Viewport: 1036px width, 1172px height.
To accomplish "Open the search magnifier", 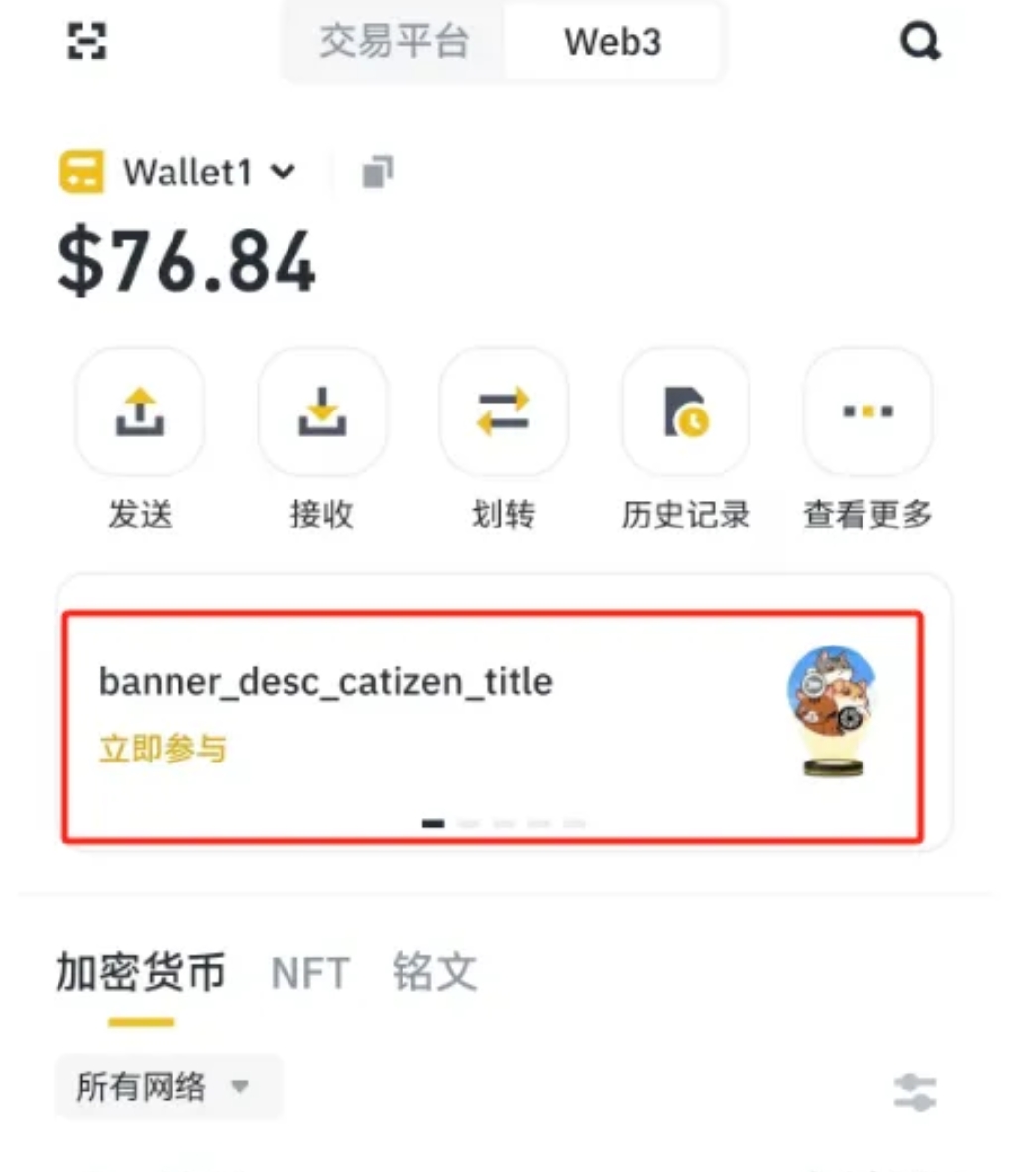I will [x=919, y=42].
